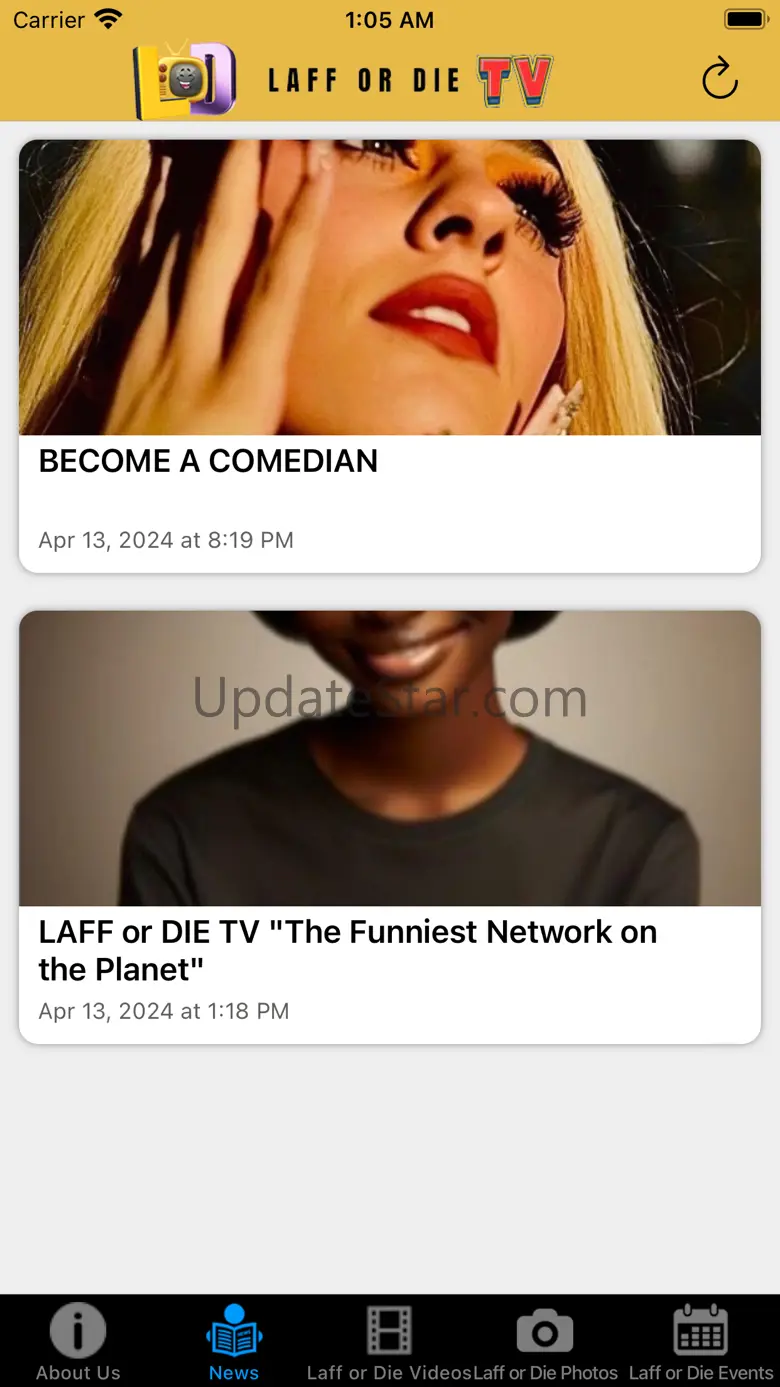Switch to the About Us tab
Screen dimensions: 780x1387
point(78,1341)
